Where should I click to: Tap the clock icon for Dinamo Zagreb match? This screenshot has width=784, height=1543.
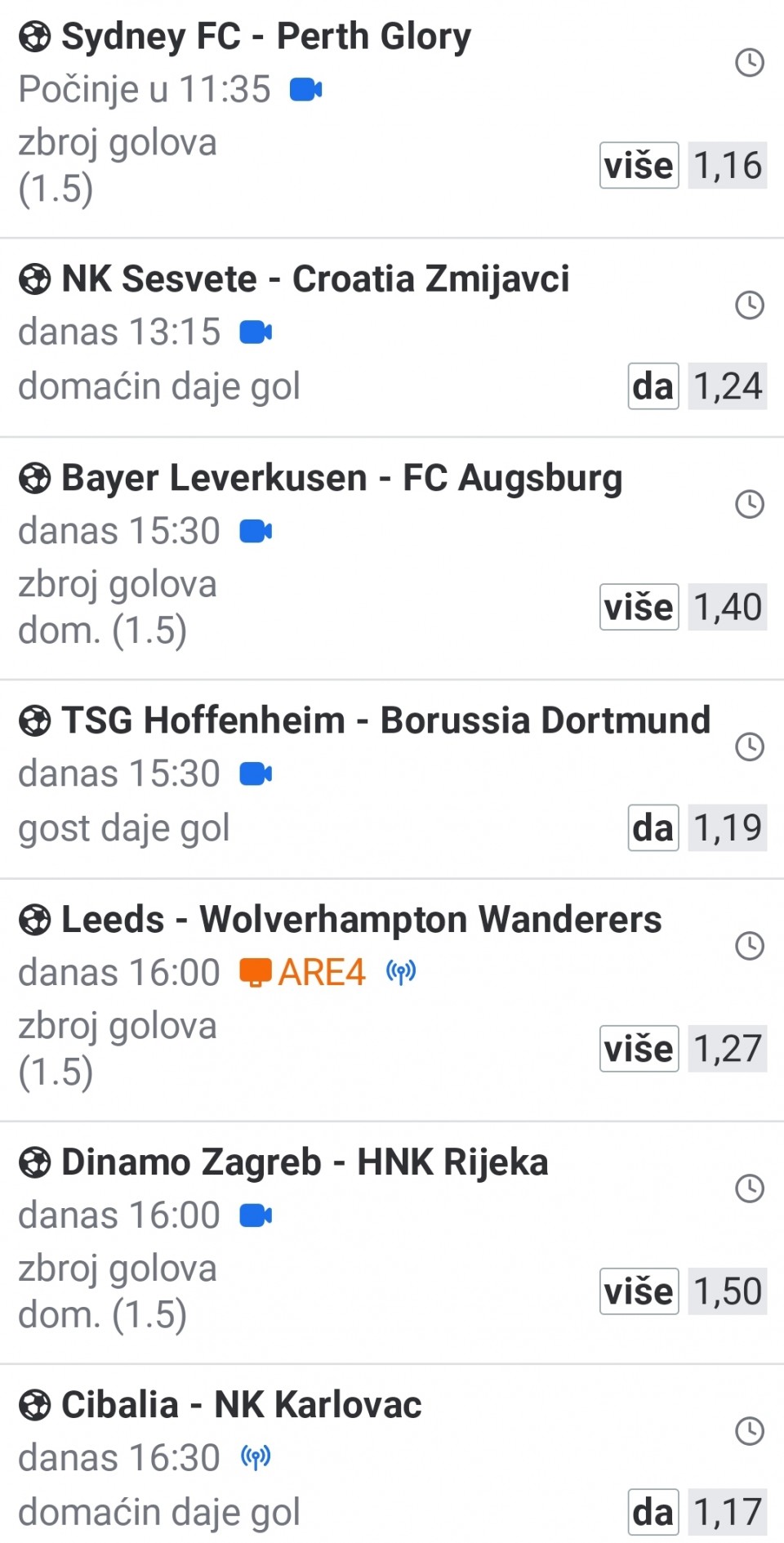coord(749,1188)
